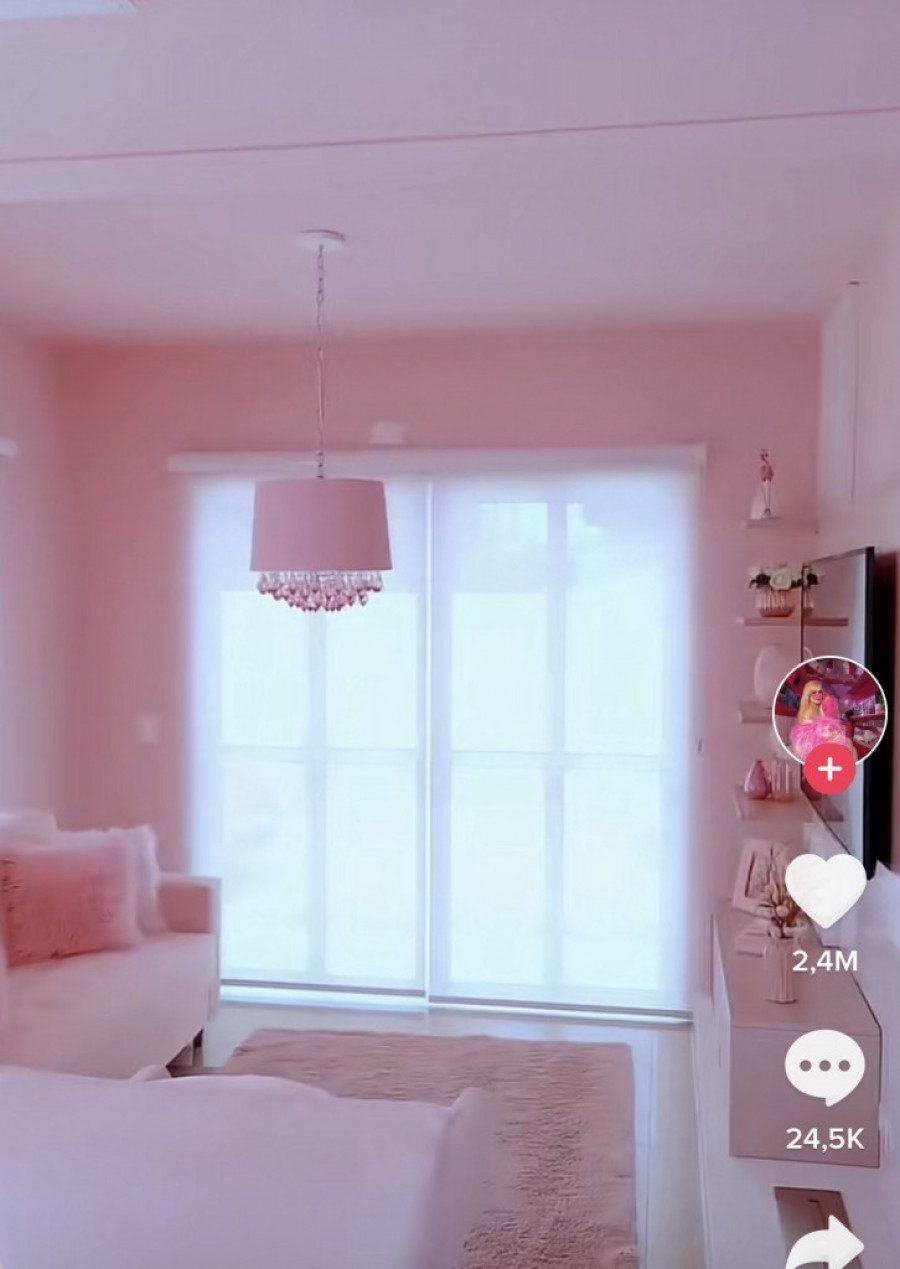Like this video with the heart
Screen dimensions: 900x1269
click(825, 889)
